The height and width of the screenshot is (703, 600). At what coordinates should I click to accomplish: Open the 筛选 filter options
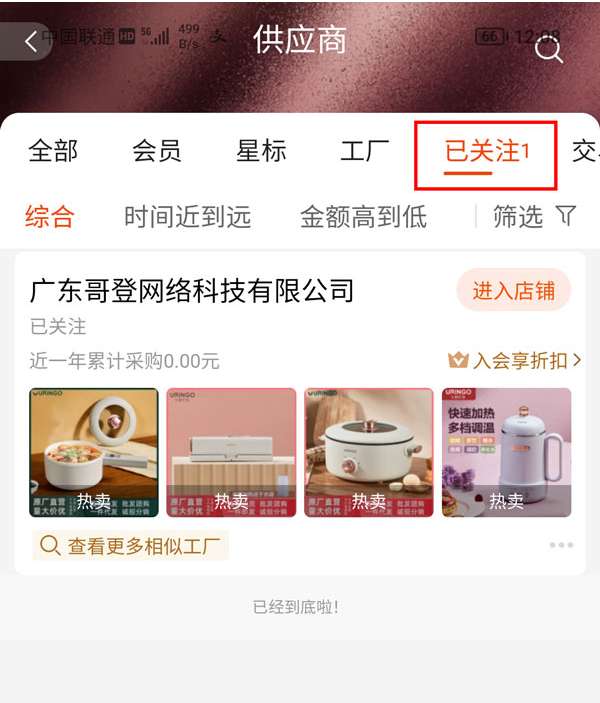534,216
